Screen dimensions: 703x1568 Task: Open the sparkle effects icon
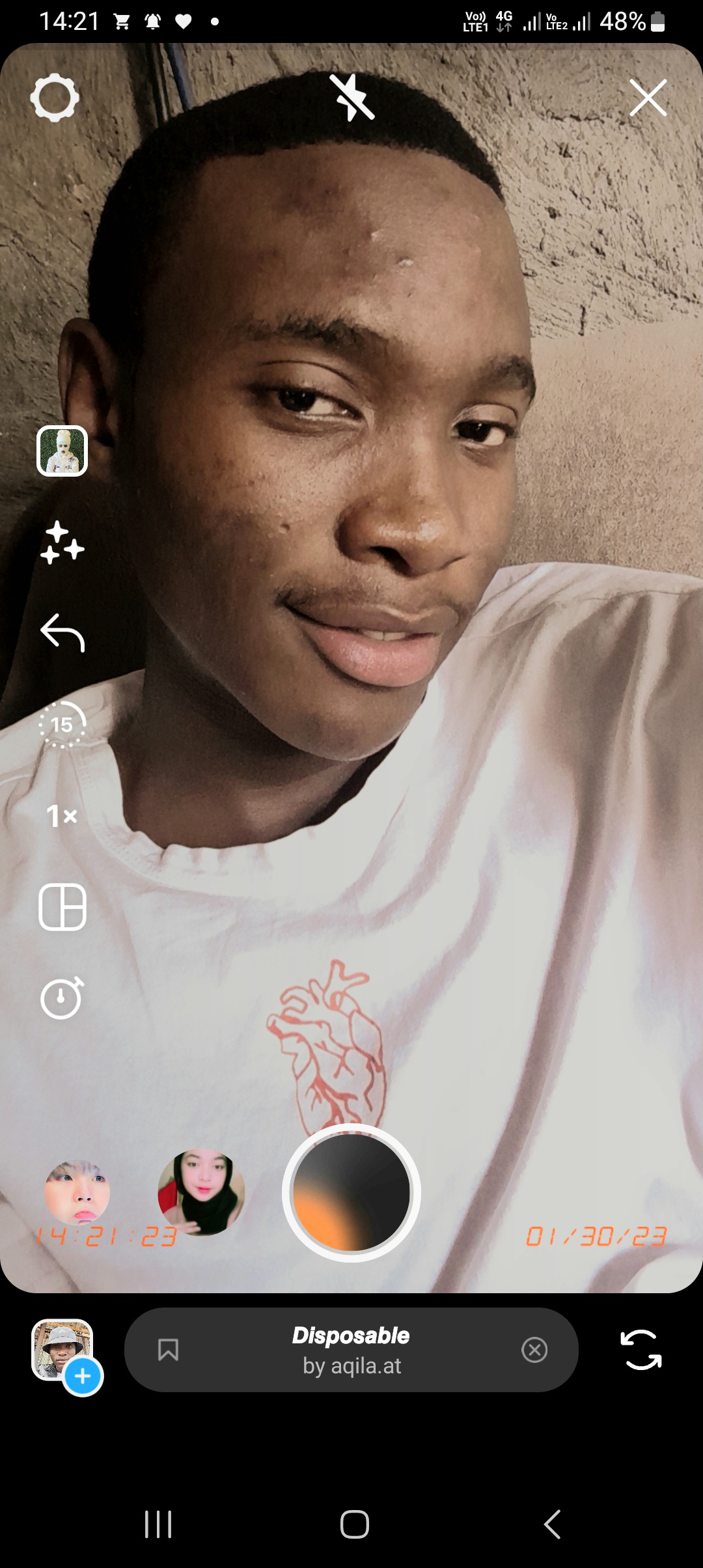click(x=62, y=542)
